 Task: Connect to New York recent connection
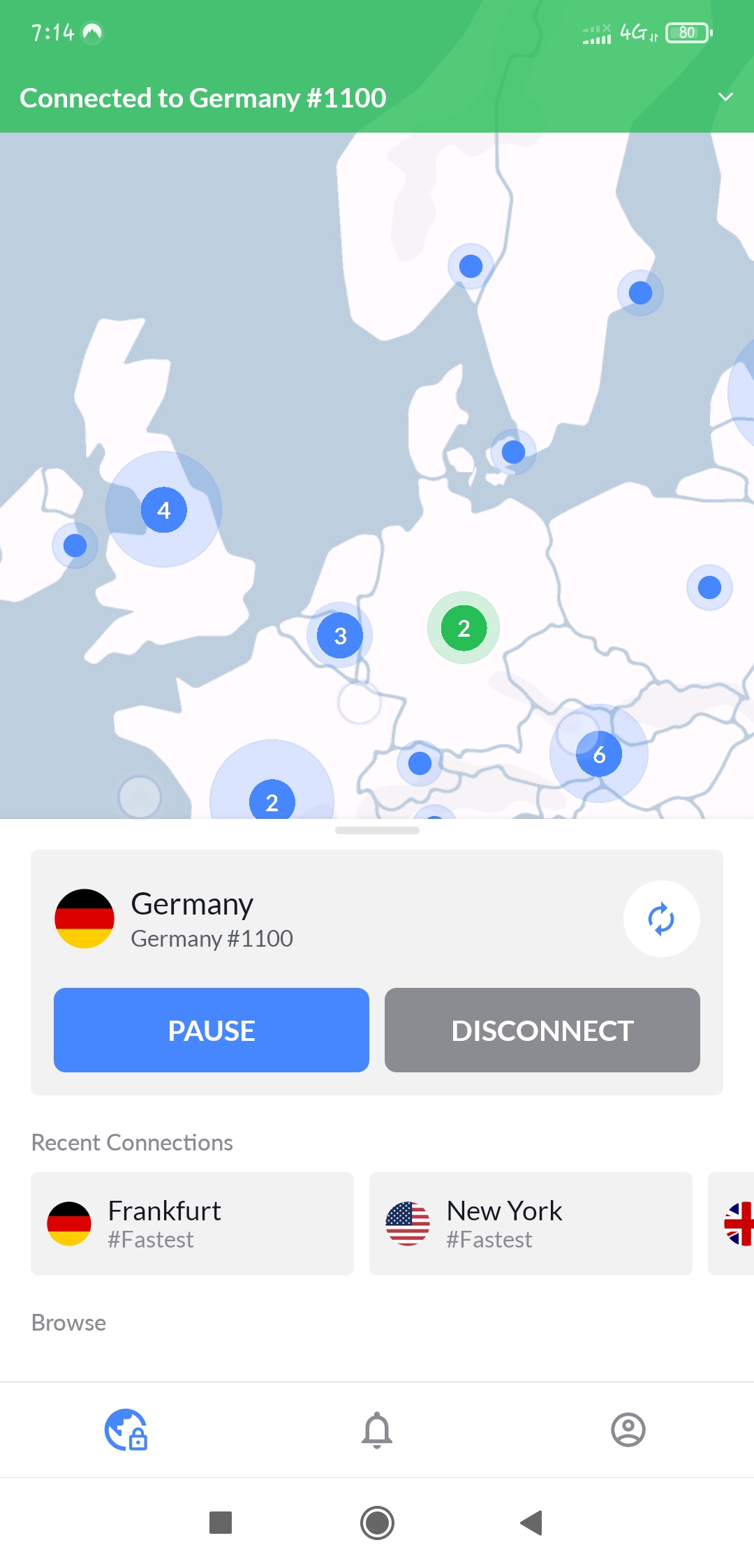click(x=531, y=1224)
